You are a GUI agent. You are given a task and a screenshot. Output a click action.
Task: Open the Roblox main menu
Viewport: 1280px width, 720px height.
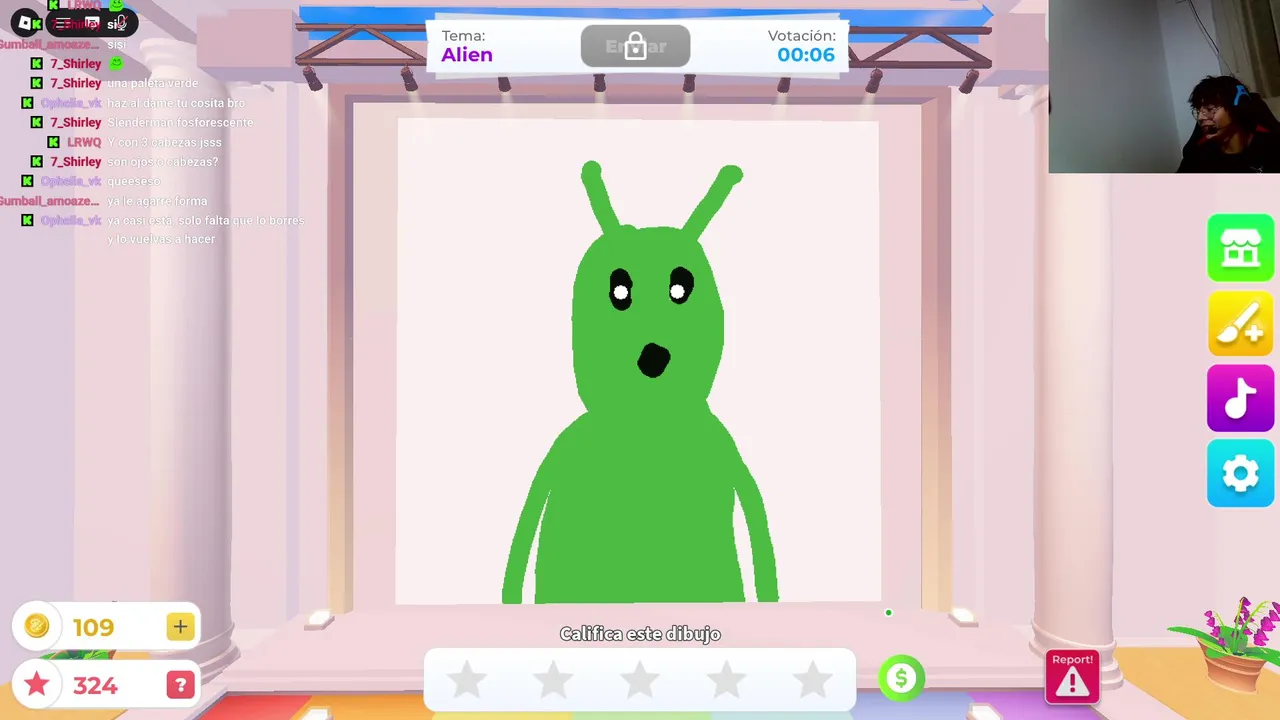click(26, 23)
